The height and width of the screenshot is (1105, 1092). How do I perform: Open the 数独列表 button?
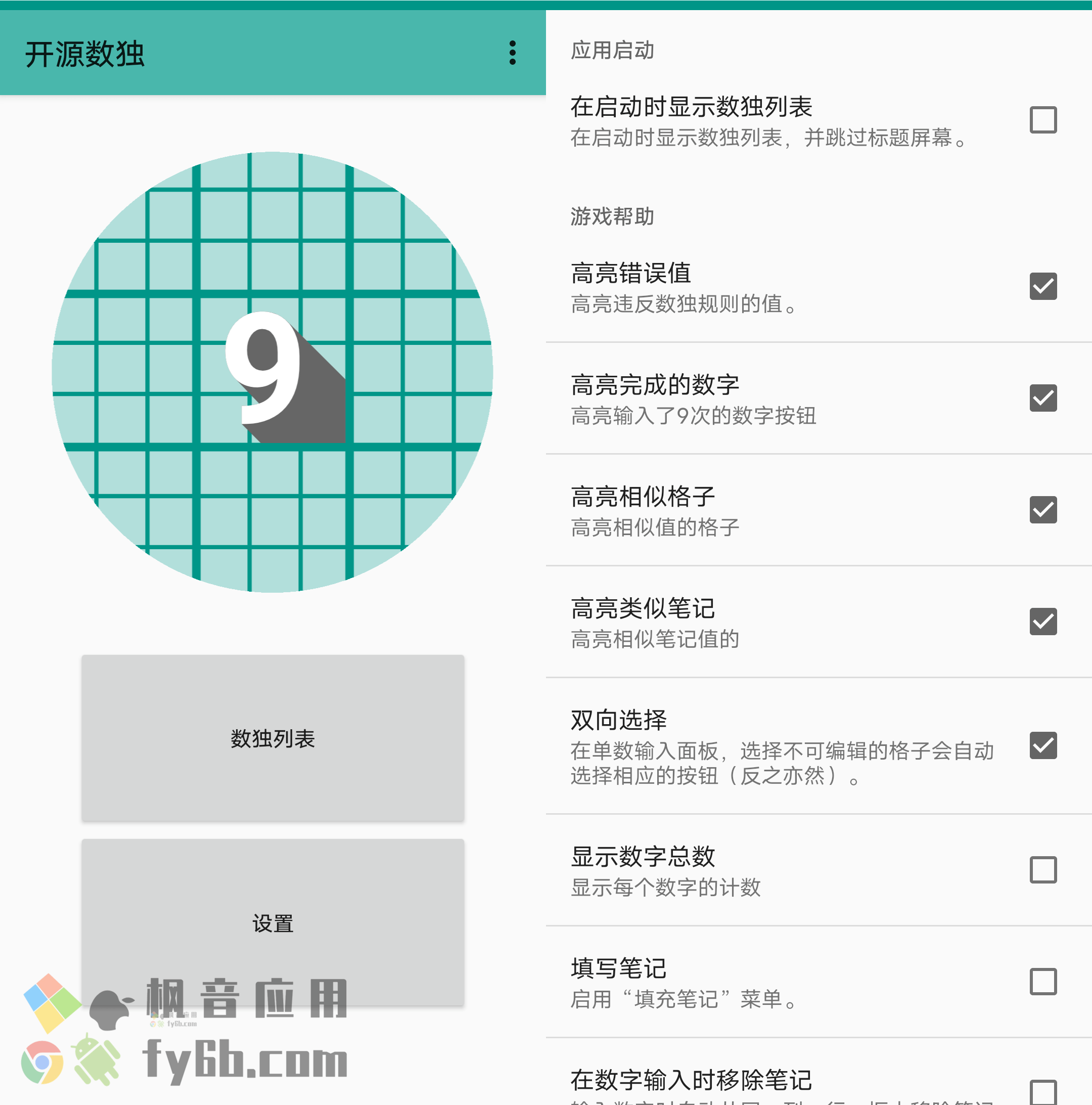pos(272,738)
